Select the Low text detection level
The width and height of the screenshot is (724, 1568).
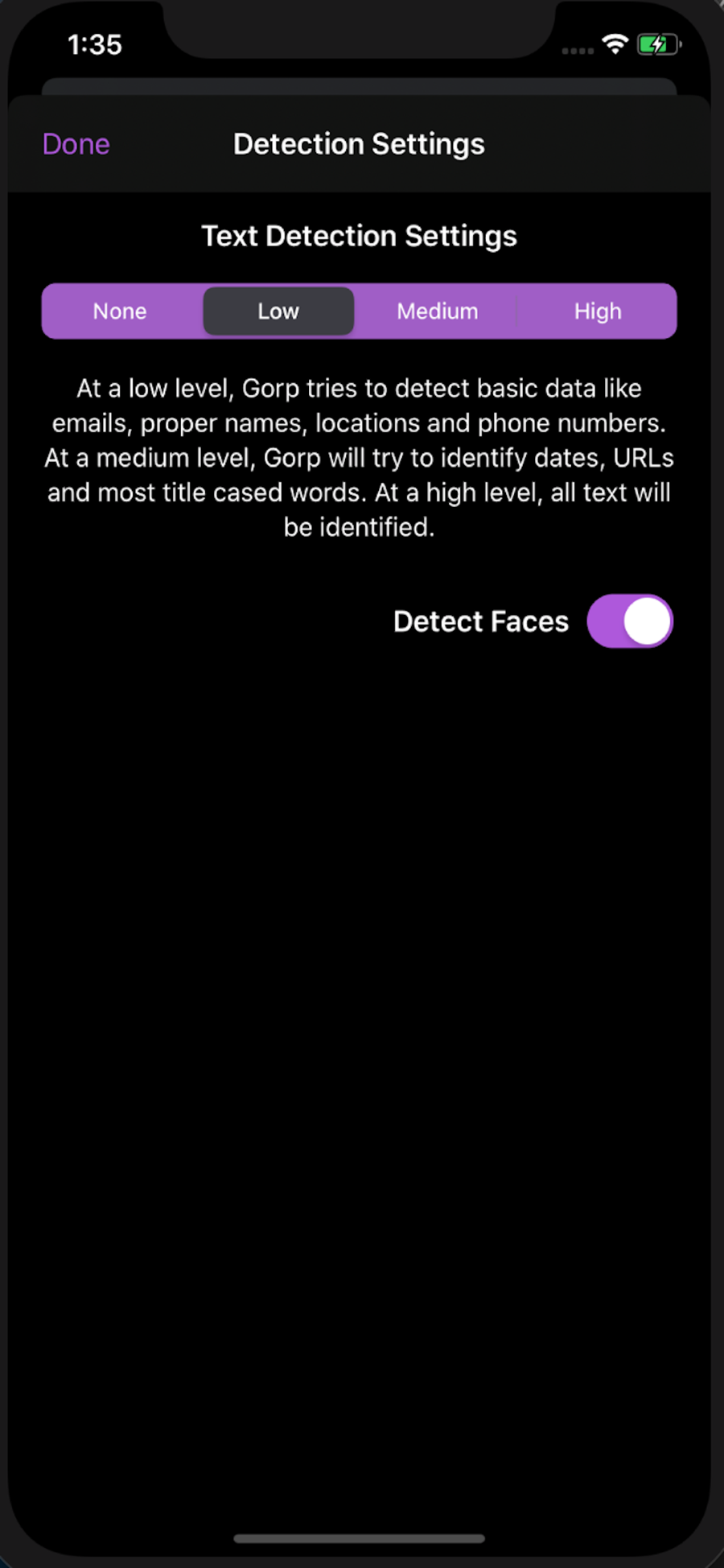pos(278,312)
